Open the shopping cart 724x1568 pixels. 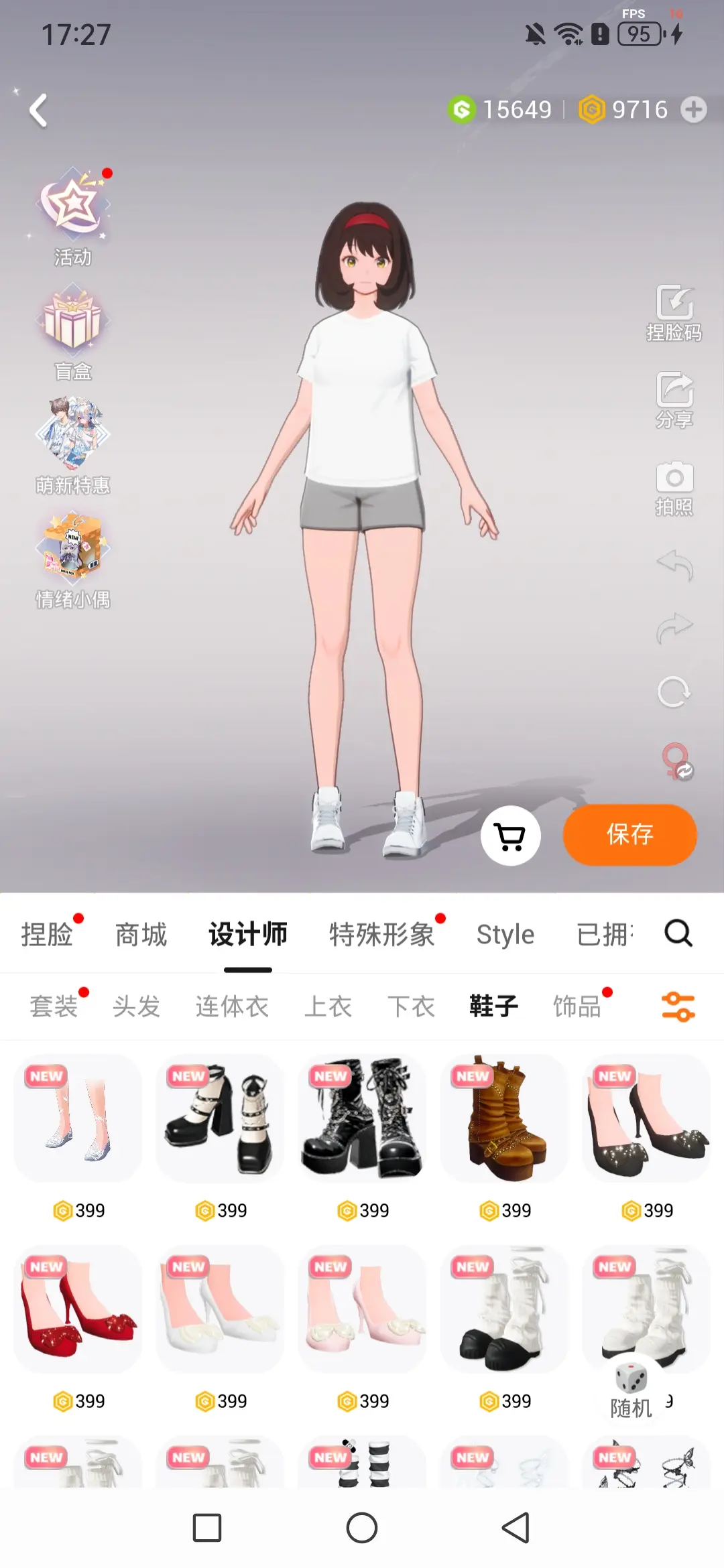click(x=510, y=836)
